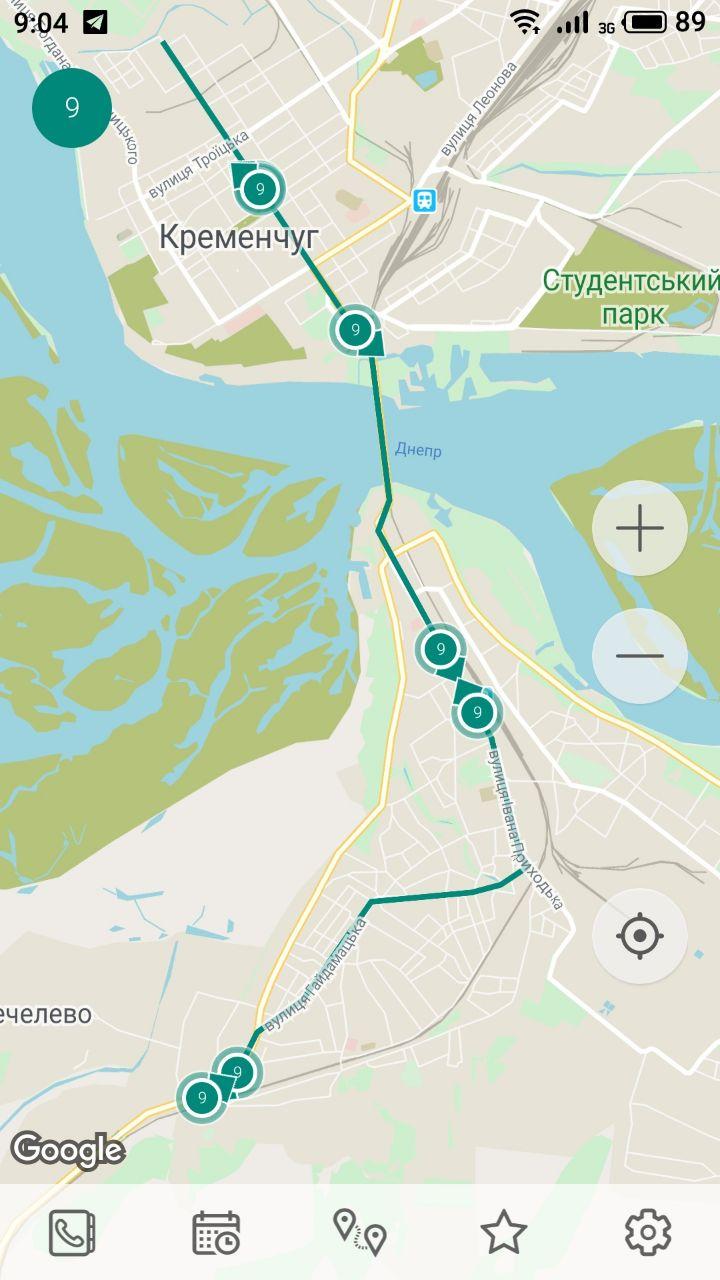Tap the train station icon on map
The width and height of the screenshot is (720, 1280).
425,200
